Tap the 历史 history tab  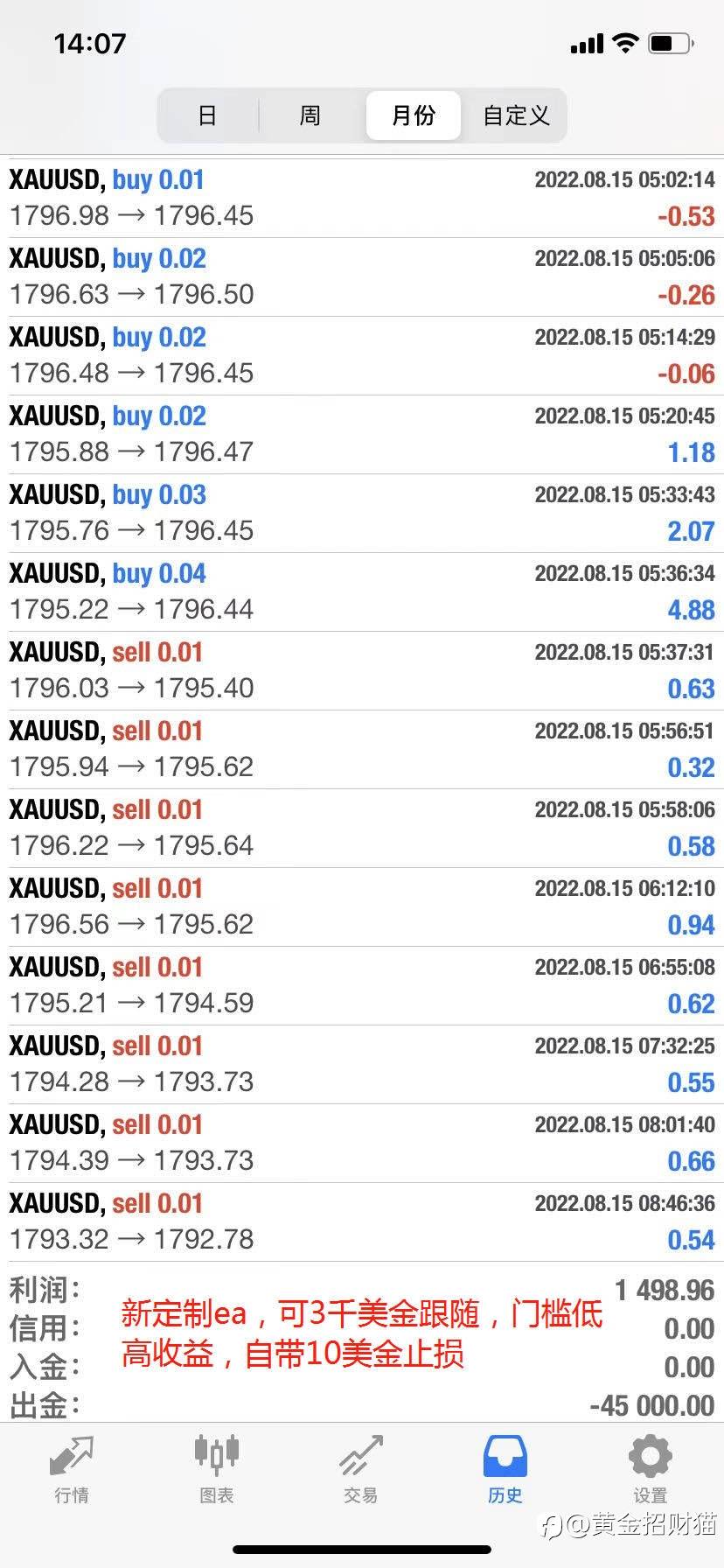pyautogui.click(x=505, y=1468)
